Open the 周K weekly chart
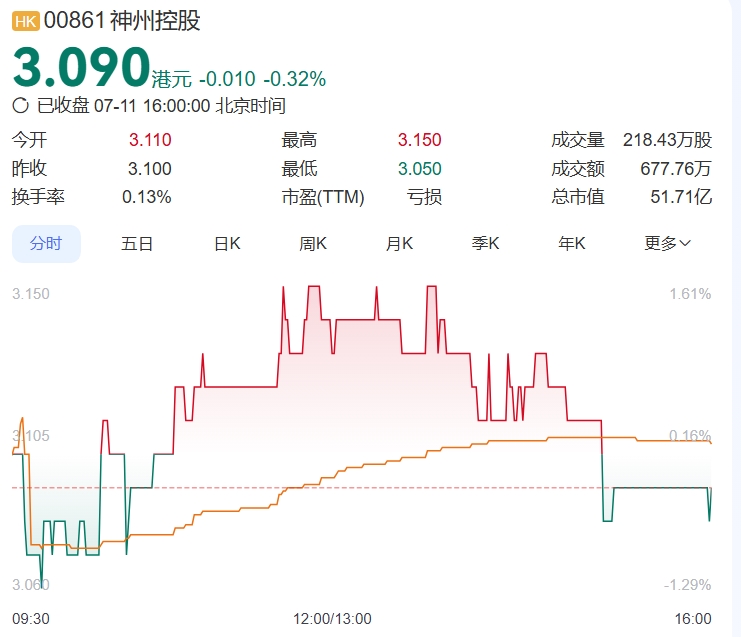Screen dimensions: 741x637 click(314, 243)
